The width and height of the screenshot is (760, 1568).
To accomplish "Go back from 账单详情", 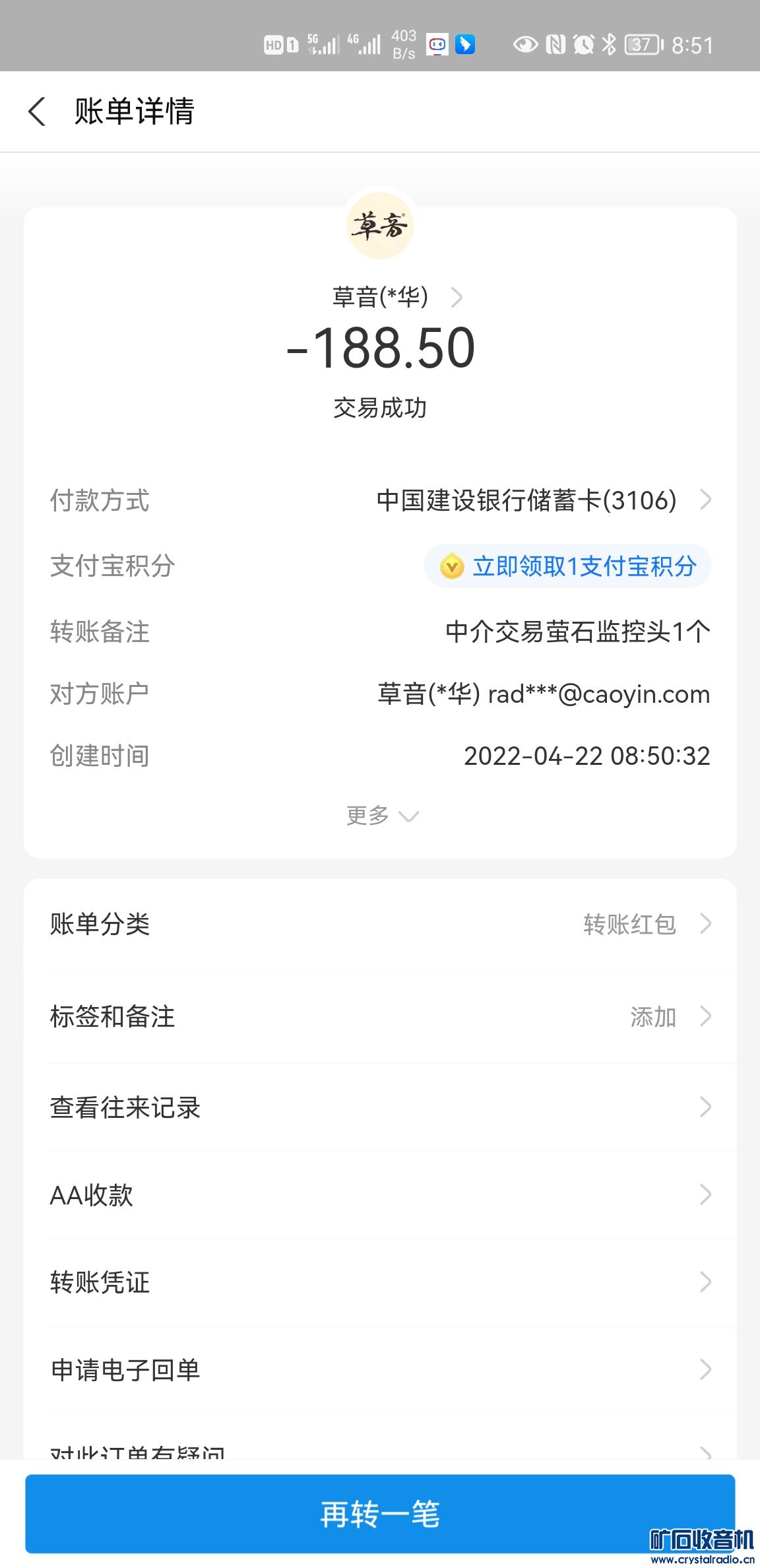I will click(x=38, y=111).
